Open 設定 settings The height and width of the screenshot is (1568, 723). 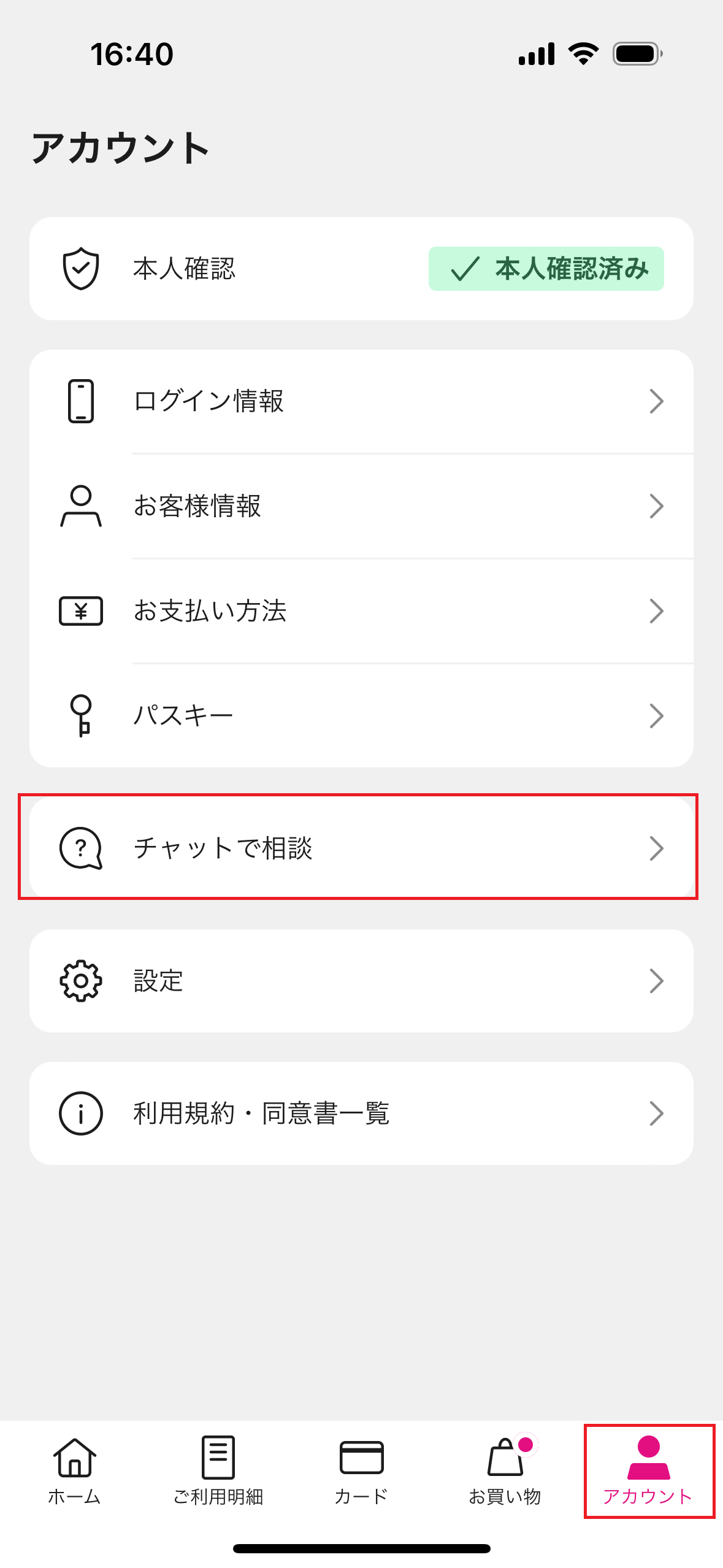coord(361,980)
